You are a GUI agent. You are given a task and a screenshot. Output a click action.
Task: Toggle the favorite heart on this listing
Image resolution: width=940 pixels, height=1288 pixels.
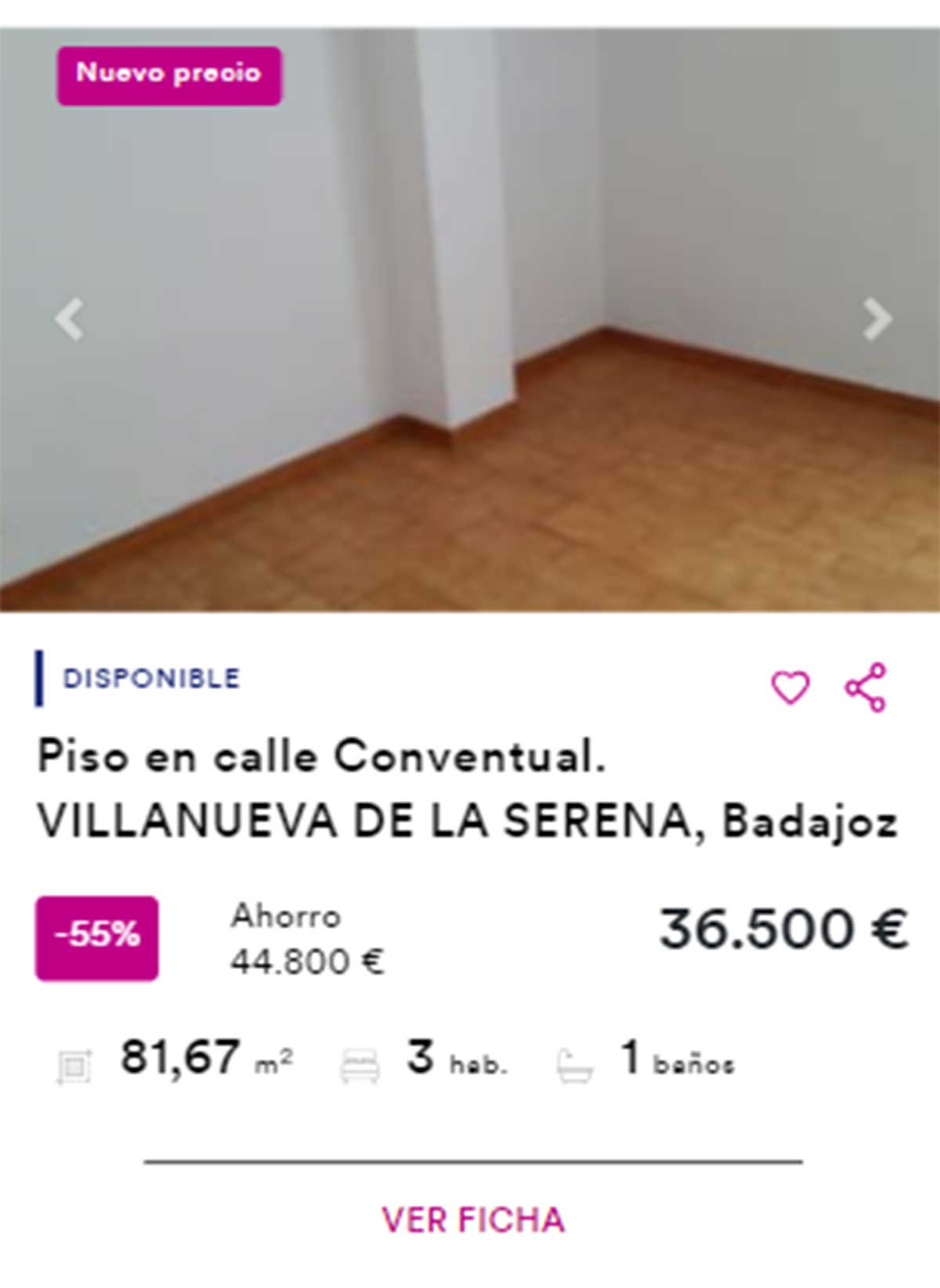coord(790,687)
